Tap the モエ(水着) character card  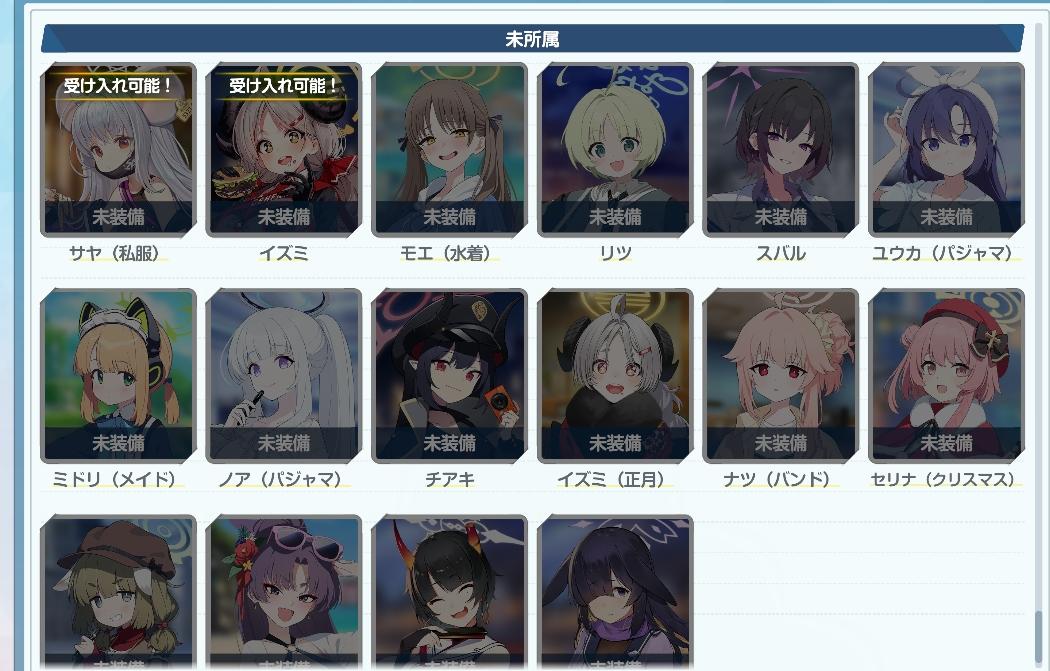pyautogui.click(x=449, y=150)
